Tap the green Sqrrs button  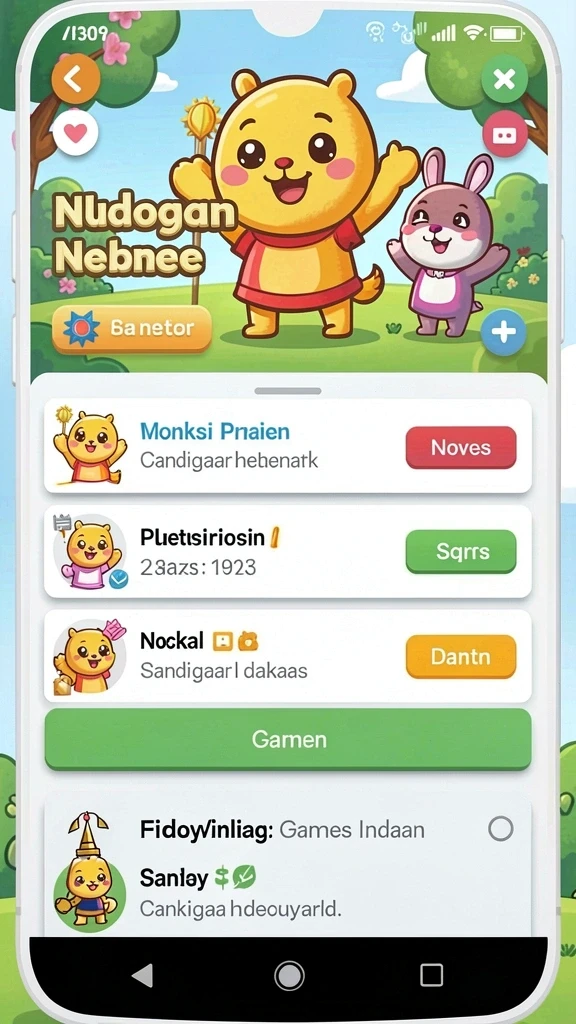461,551
